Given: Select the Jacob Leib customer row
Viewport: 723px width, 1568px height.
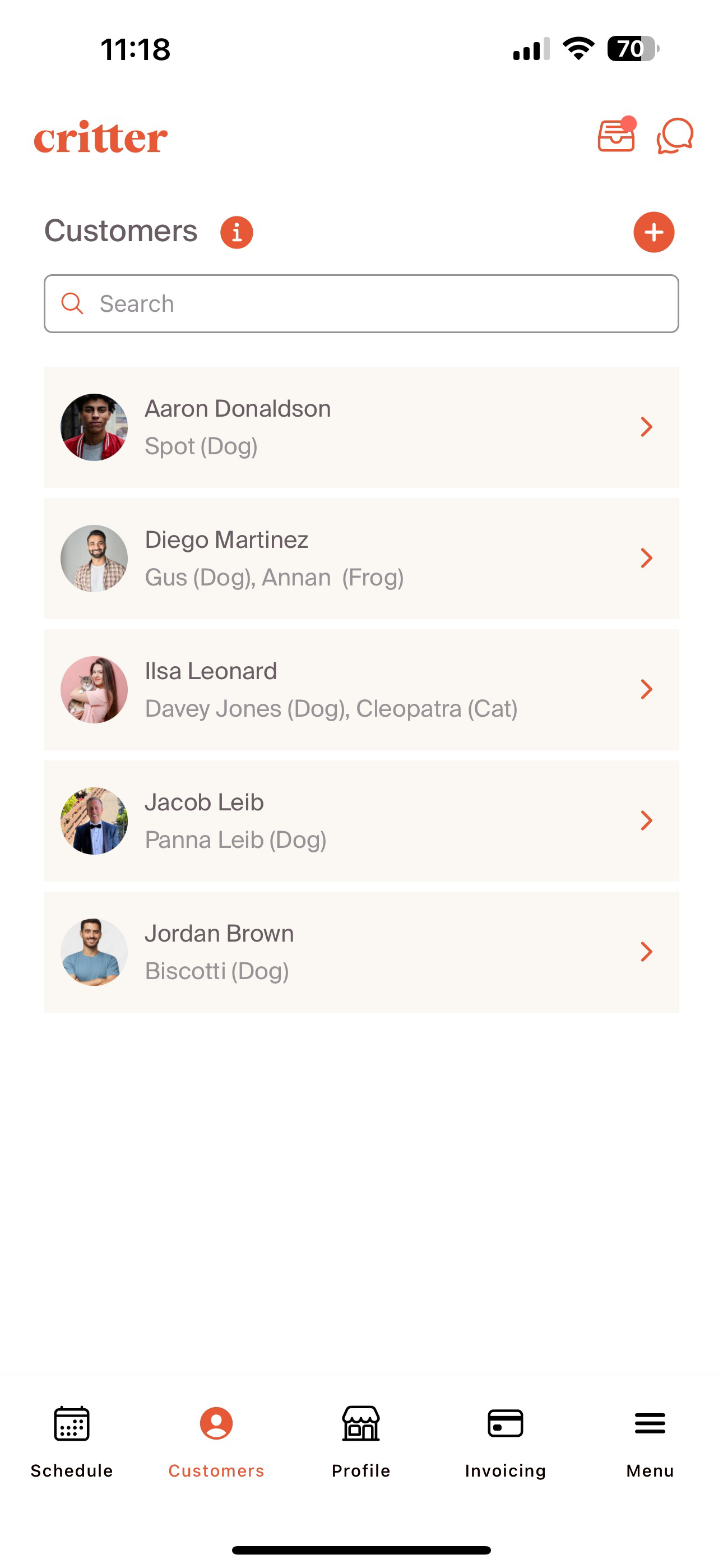Looking at the screenshot, I should (361, 820).
